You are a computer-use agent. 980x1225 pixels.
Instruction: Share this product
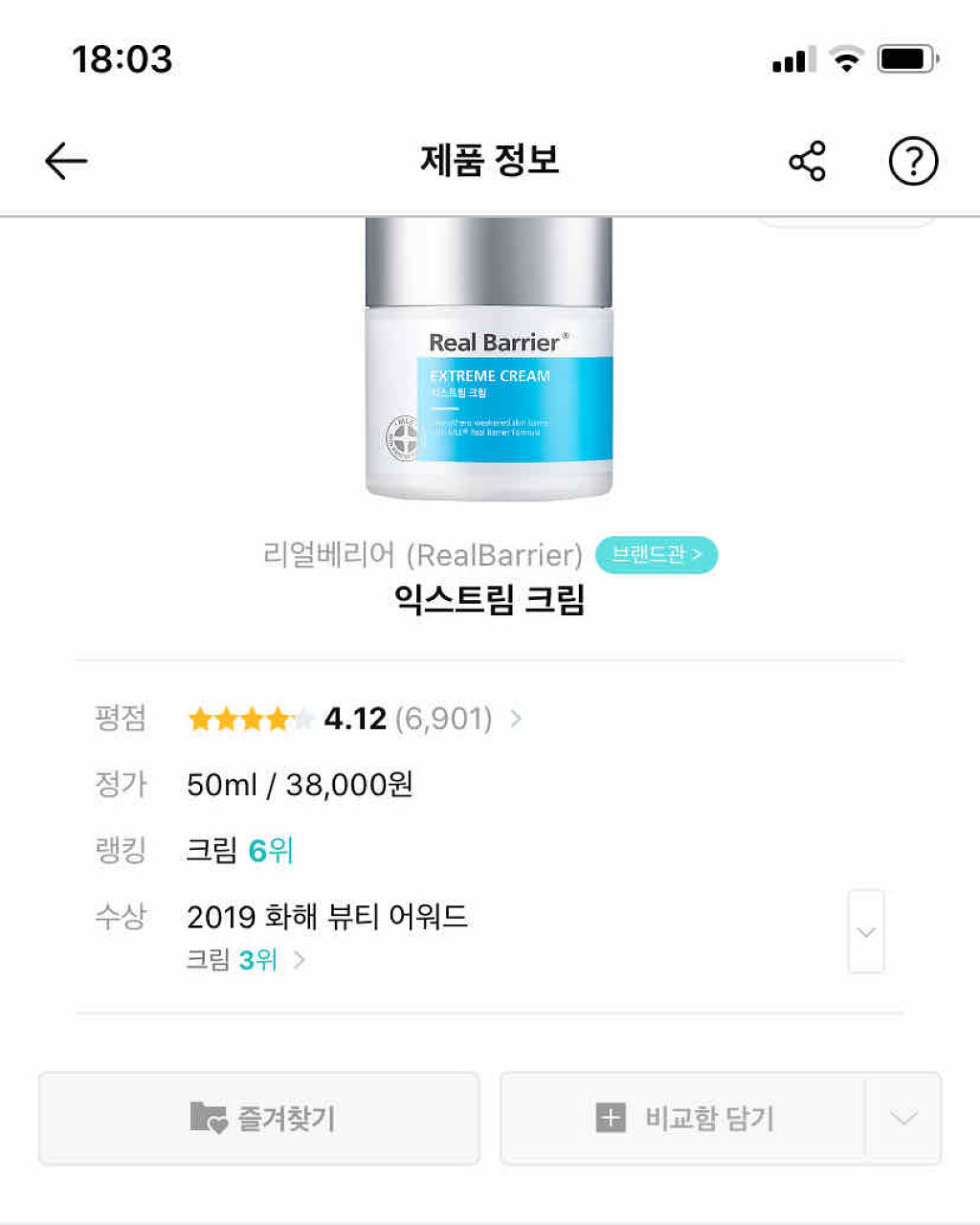click(x=807, y=161)
